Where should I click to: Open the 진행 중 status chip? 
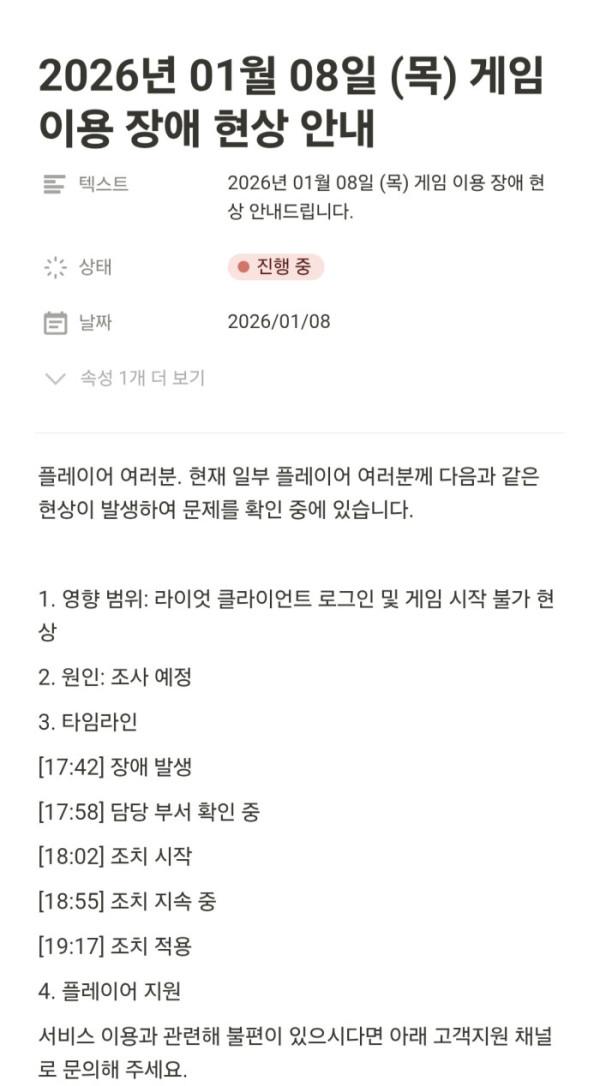click(x=276, y=267)
